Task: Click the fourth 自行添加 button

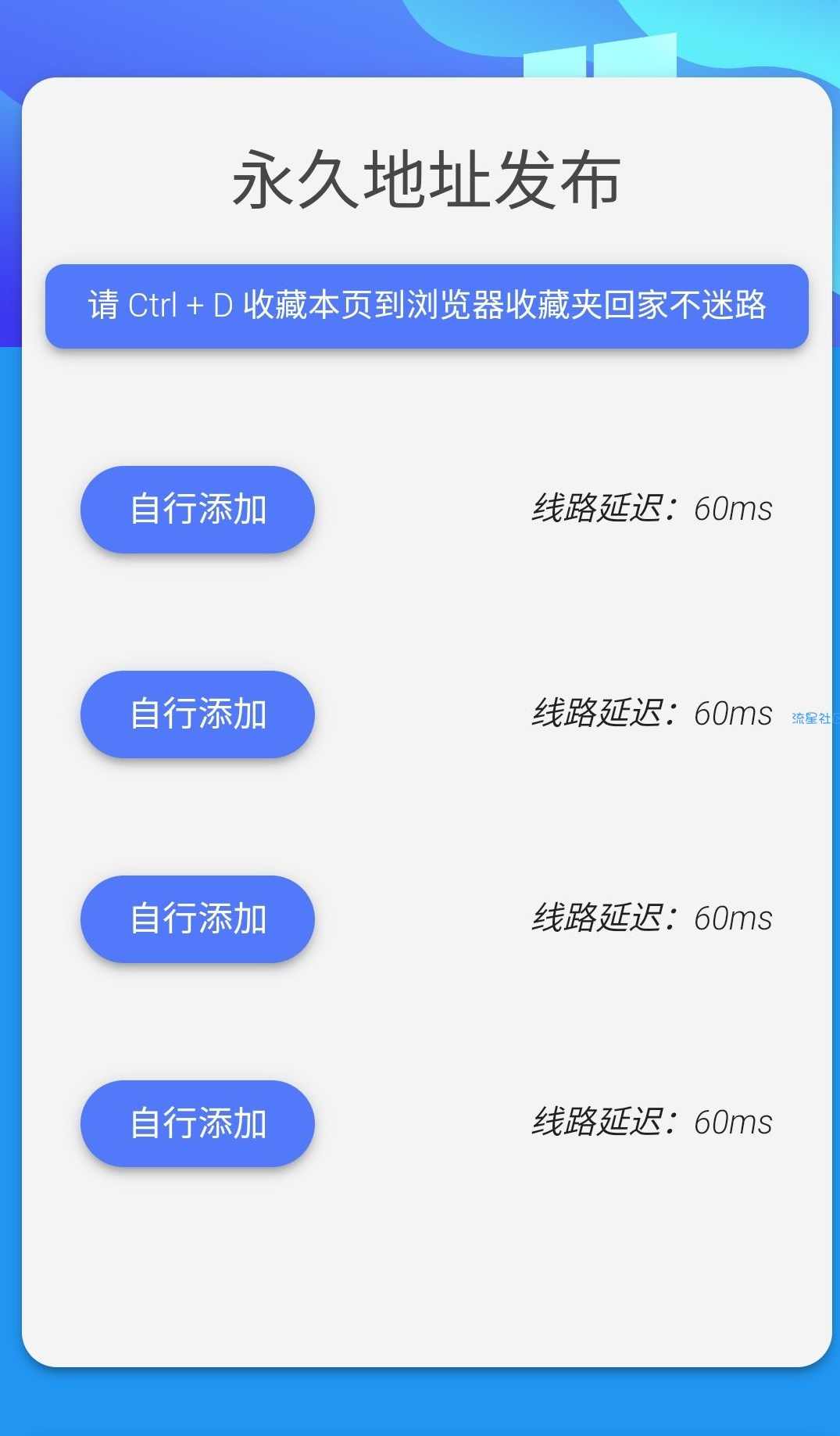Action: [x=197, y=1124]
